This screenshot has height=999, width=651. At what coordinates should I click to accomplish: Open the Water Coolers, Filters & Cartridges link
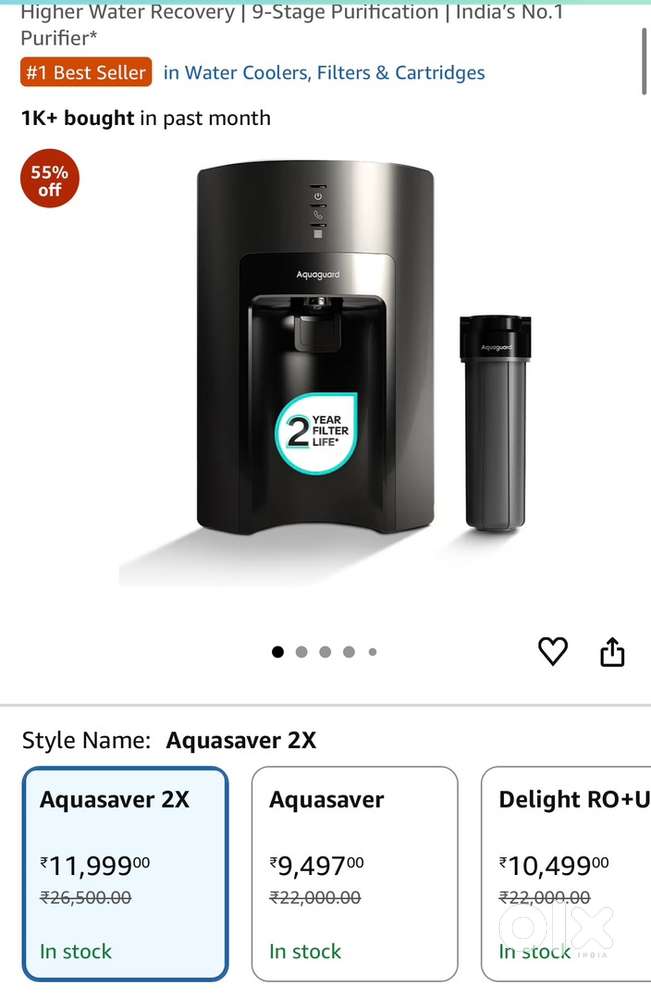coord(324,73)
